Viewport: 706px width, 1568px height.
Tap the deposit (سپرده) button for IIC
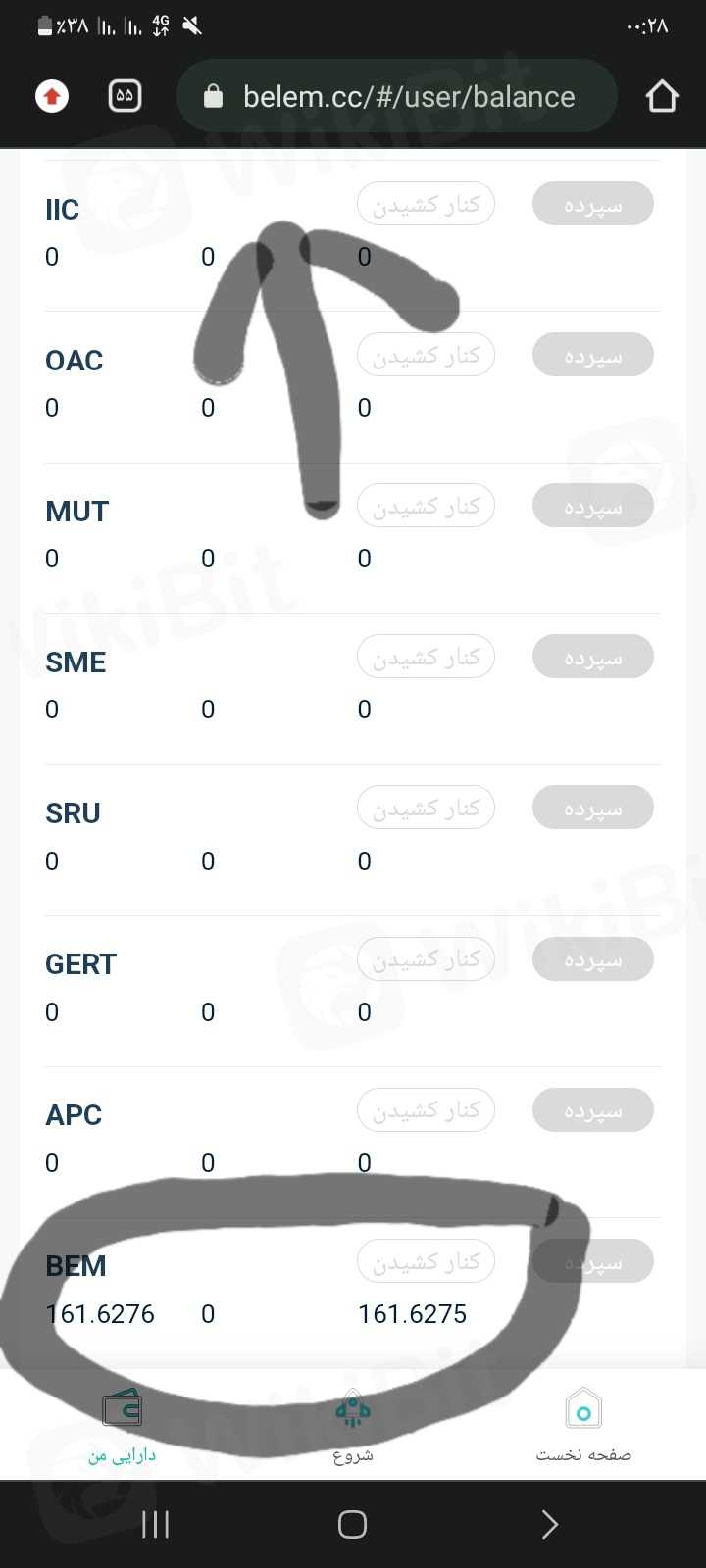click(x=592, y=204)
